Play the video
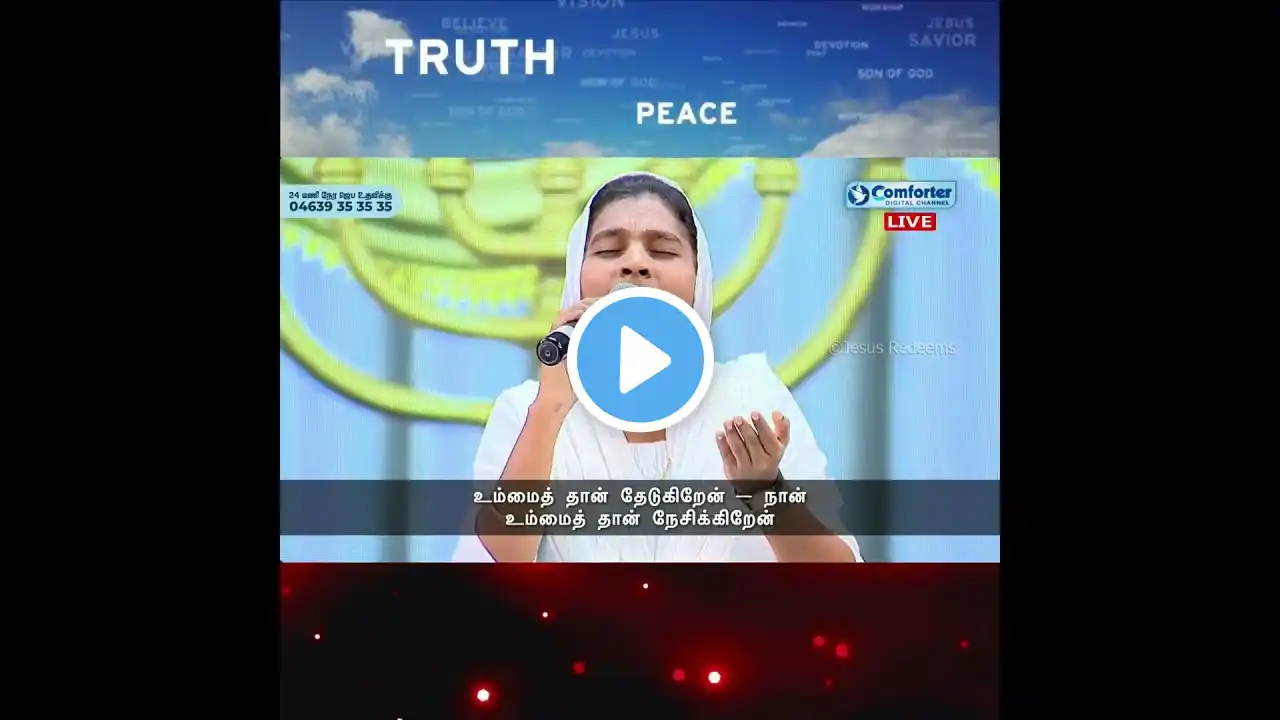1280x720 pixels. pos(640,360)
